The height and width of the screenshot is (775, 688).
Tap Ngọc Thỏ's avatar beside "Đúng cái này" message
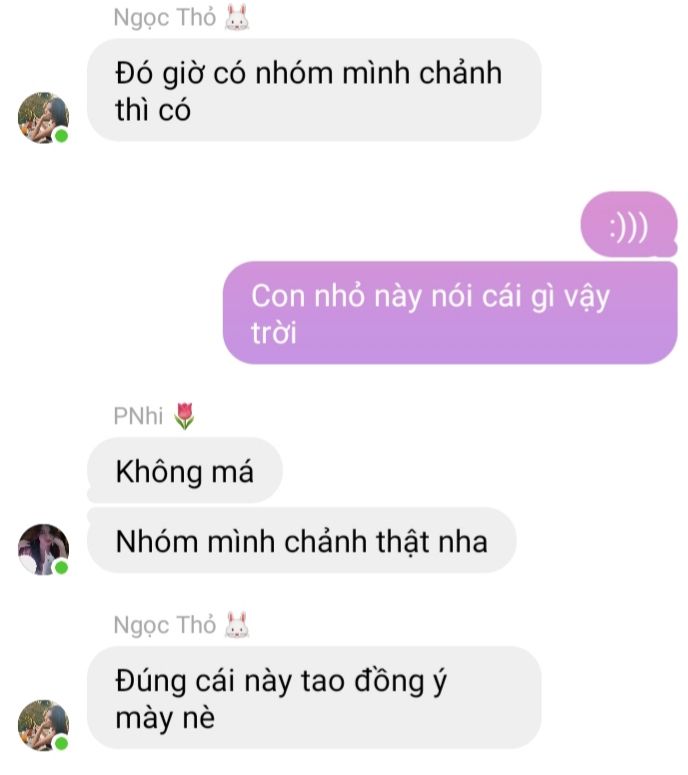click(x=43, y=725)
